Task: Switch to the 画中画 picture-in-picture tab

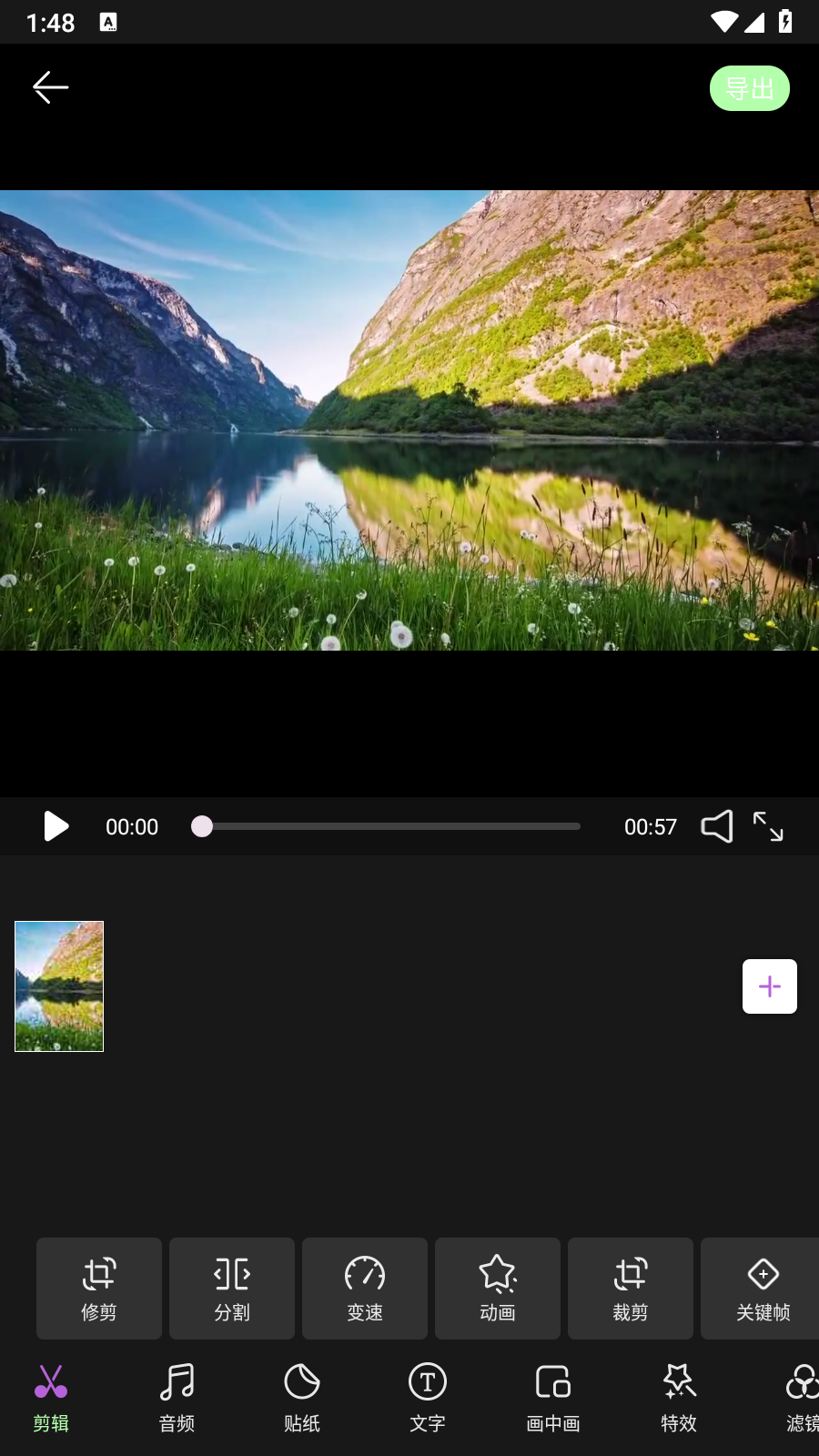Action: 553,1398
